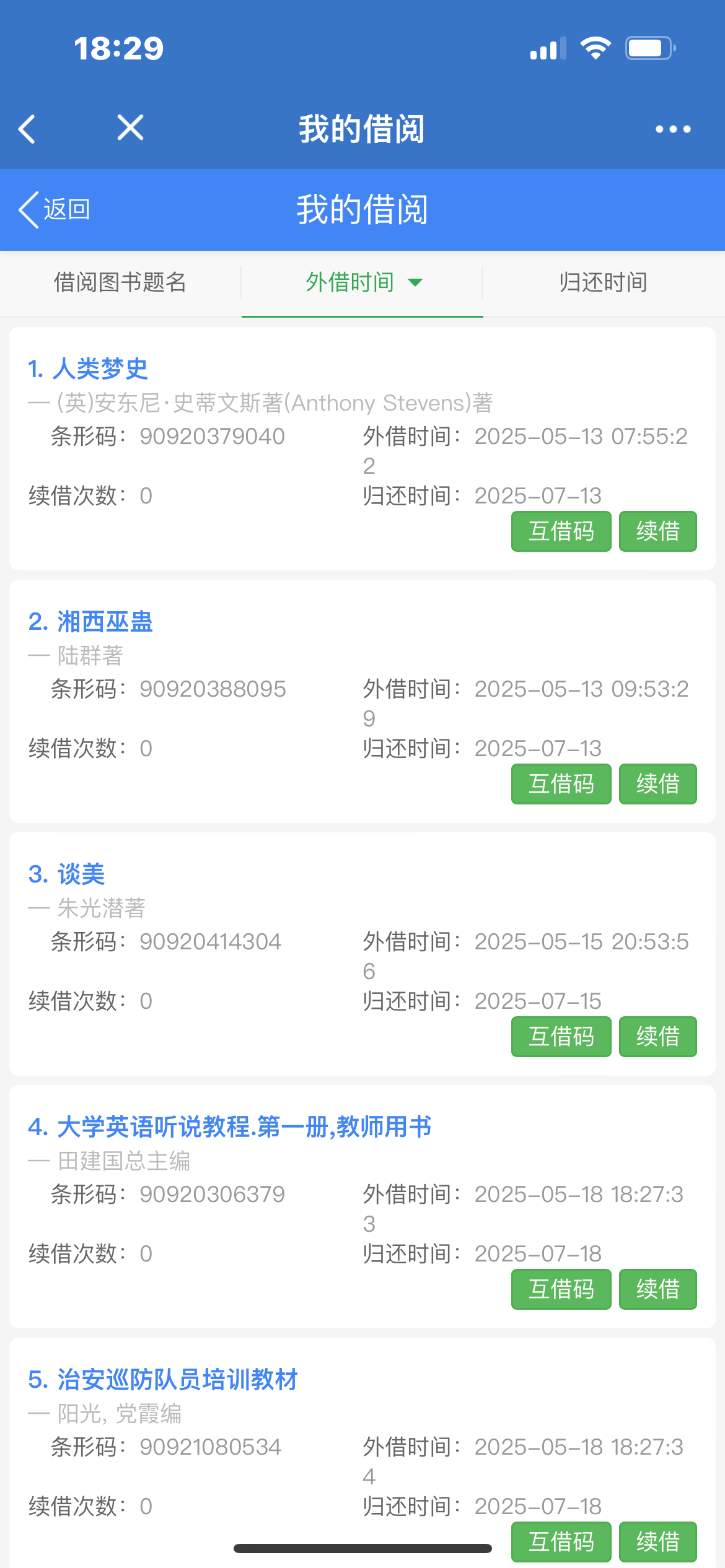Open the three-dot overflow menu
725x1568 pixels.
pos(673,129)
